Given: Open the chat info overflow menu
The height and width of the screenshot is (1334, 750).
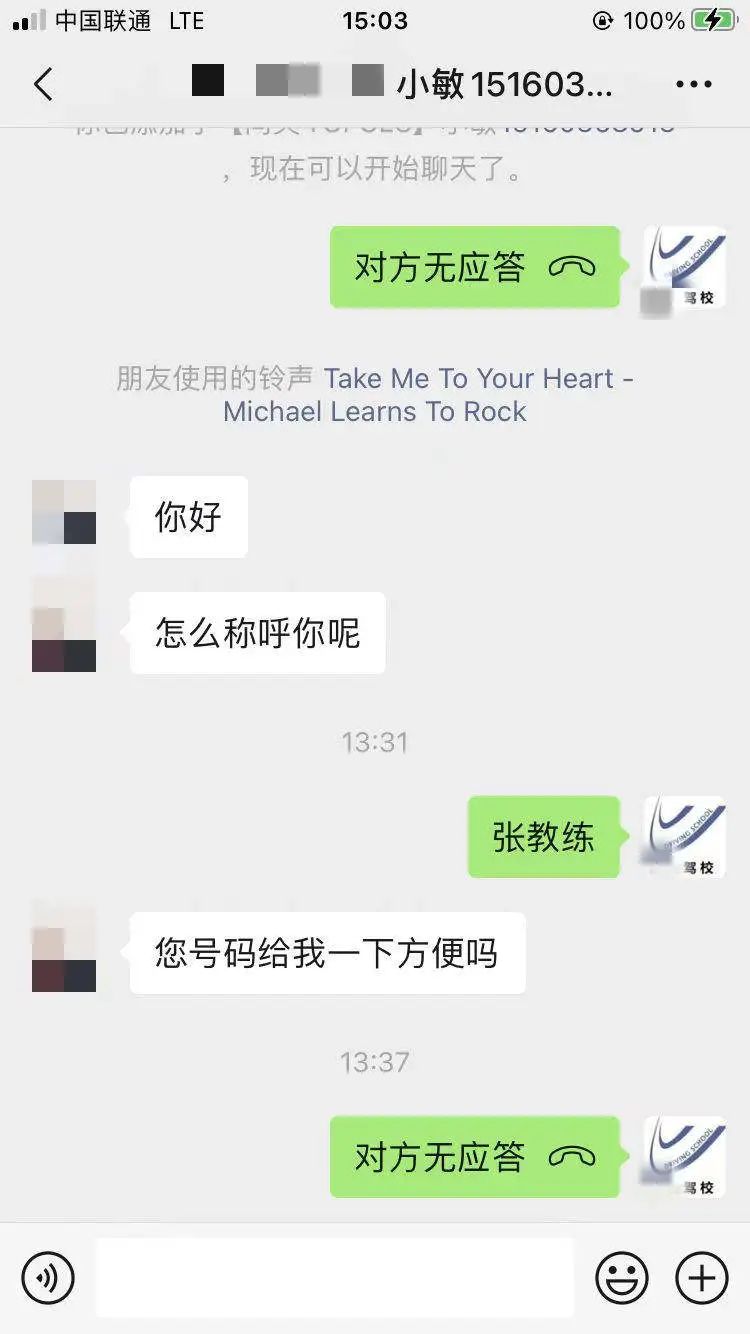Looking at the screenshot, I should tap(693, 85).
